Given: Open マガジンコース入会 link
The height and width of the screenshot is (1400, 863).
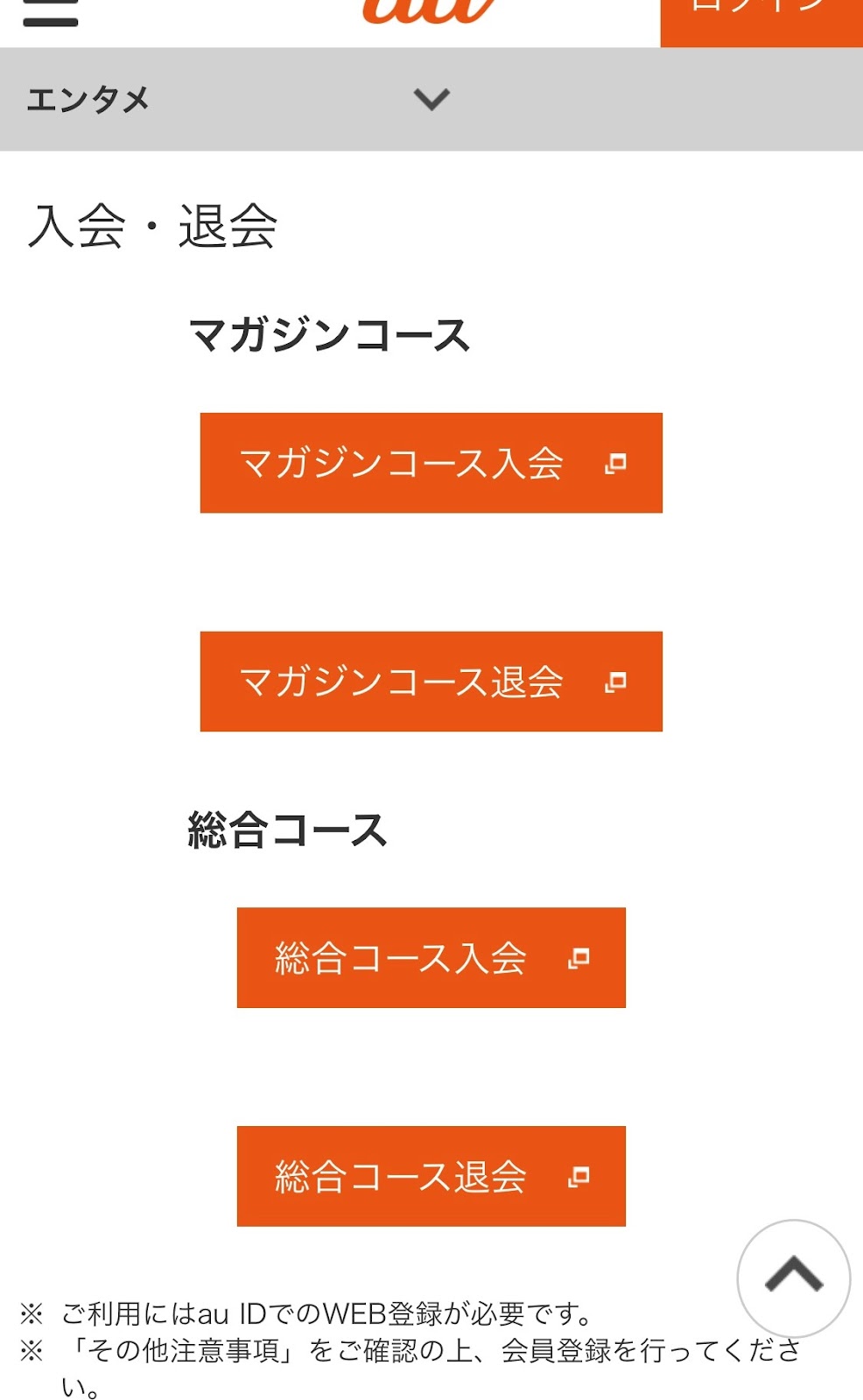Looking at the screenshot, I should (x=431, y=463).
